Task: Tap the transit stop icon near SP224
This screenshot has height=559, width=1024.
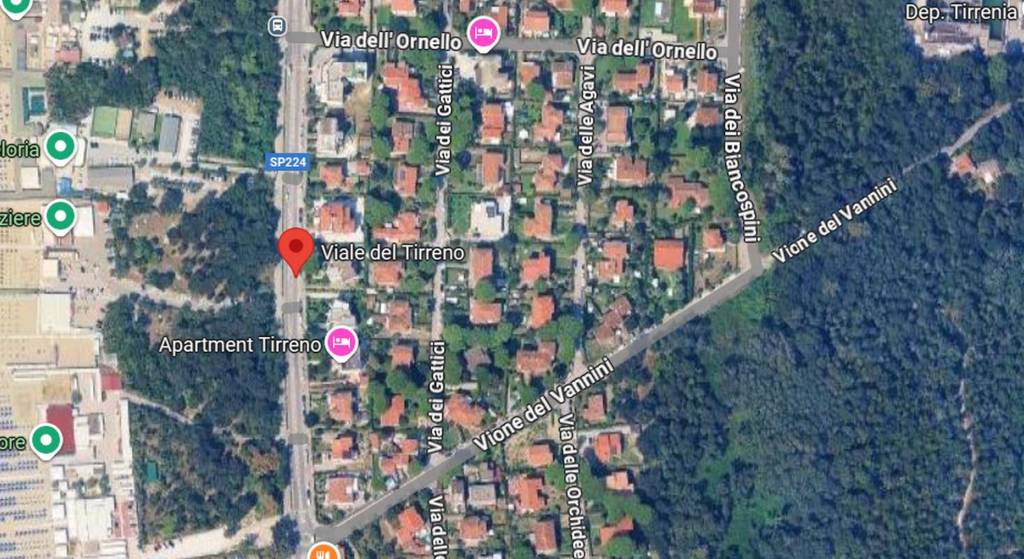Action: click(x=277, y=25)
